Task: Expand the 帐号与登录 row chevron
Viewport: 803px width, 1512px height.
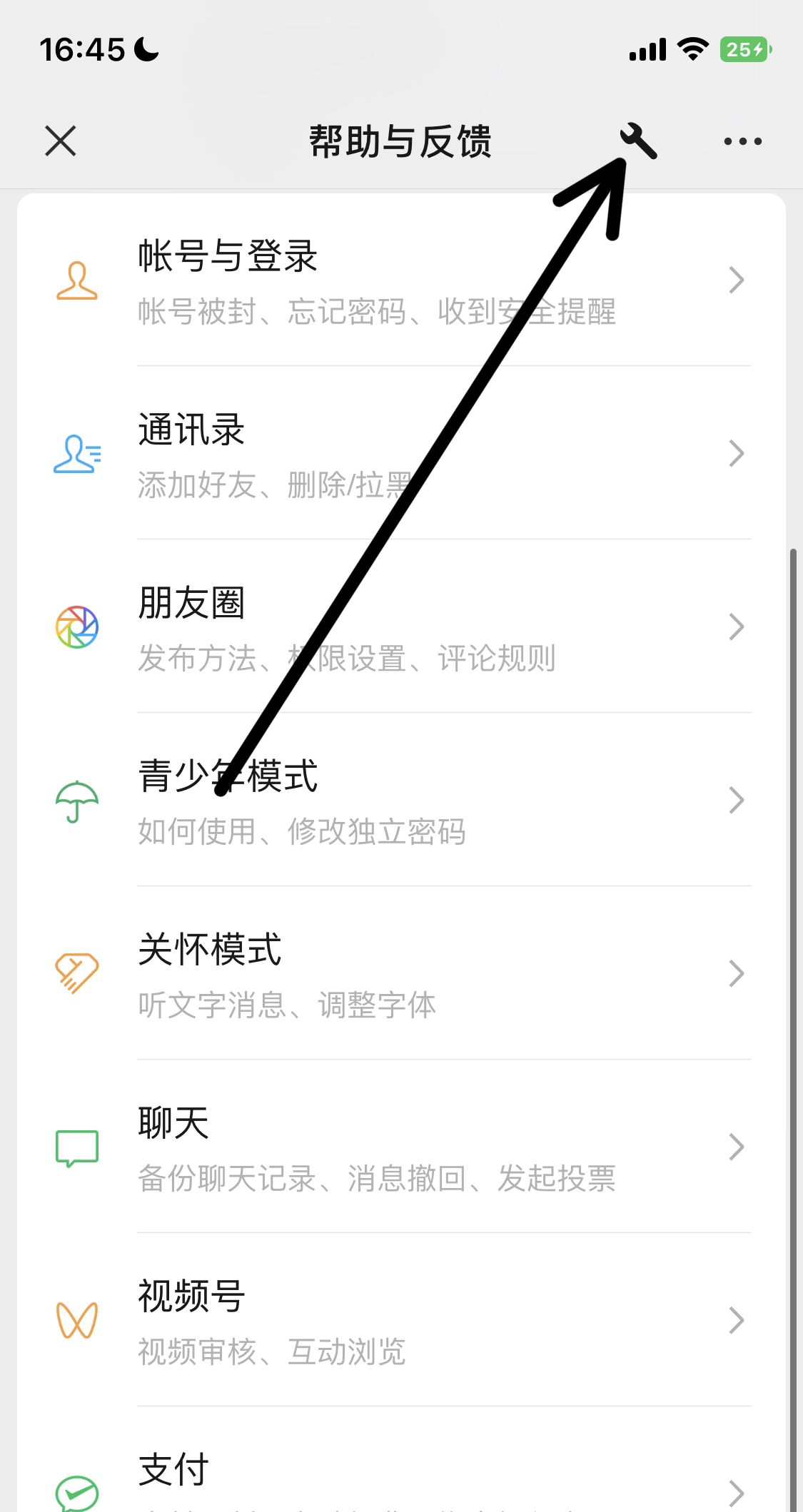Action: pyautogui.click(x=737, y=280)
